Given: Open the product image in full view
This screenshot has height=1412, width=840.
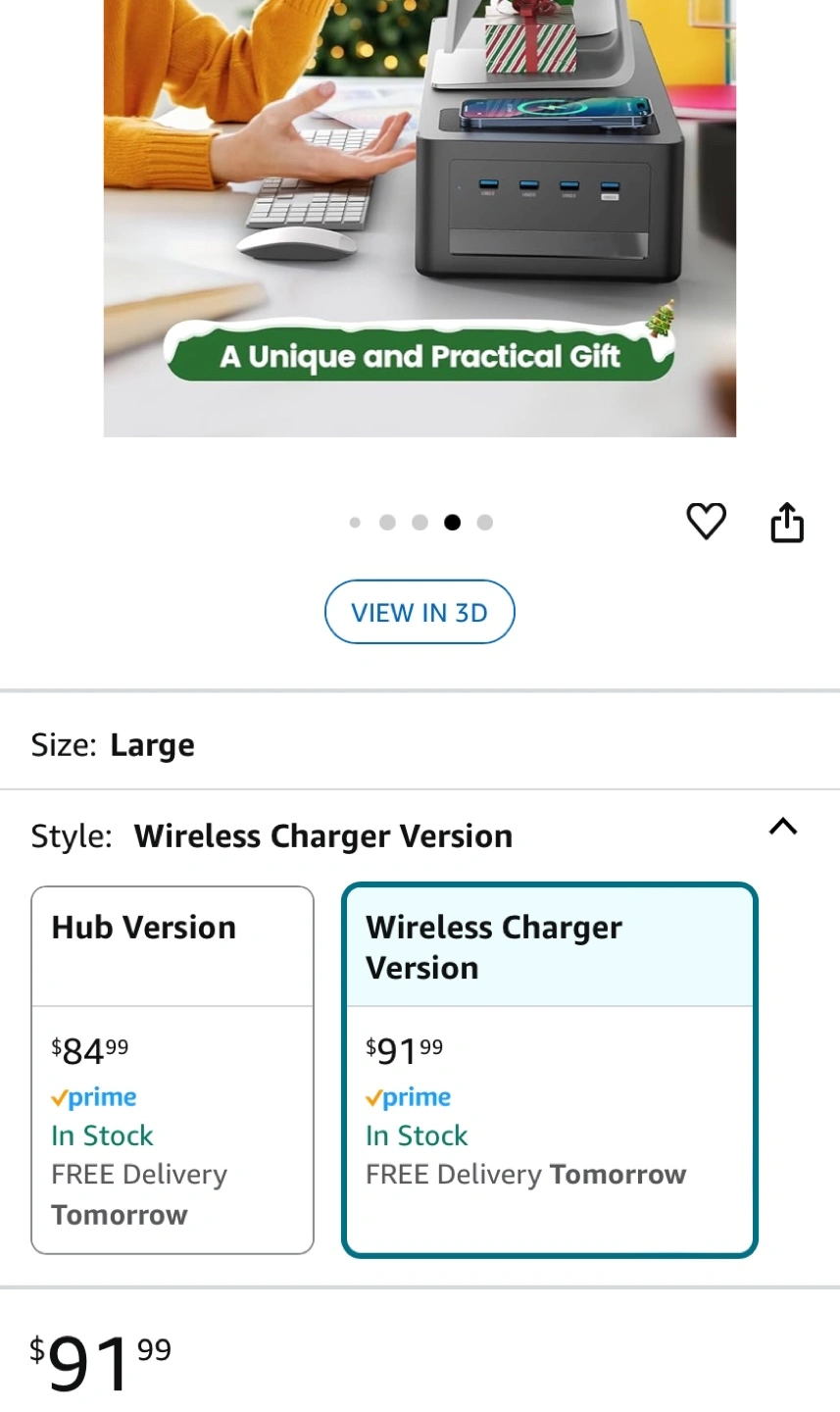Looking at the screenshot, I should point(420,218).
